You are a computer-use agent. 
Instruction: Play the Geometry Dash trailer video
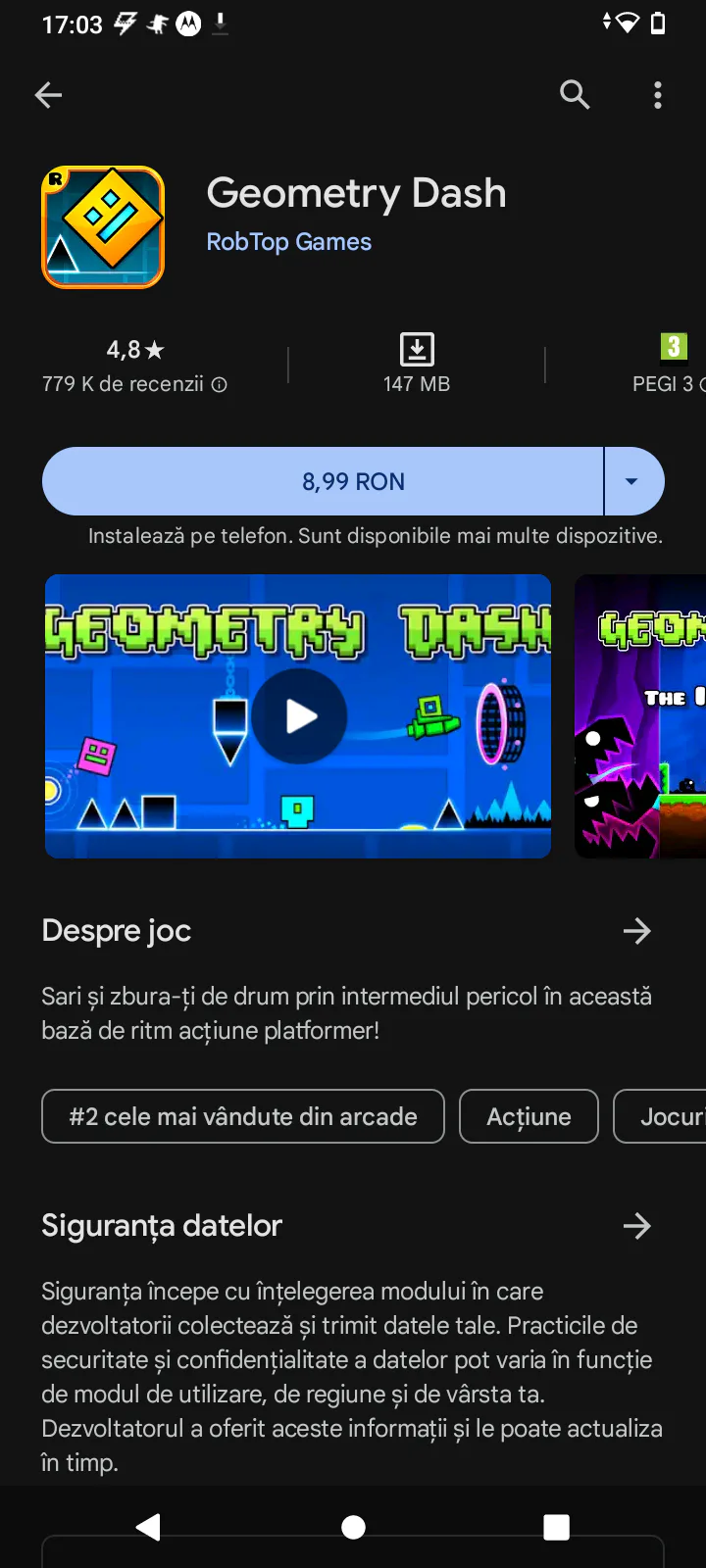point(299,716)
